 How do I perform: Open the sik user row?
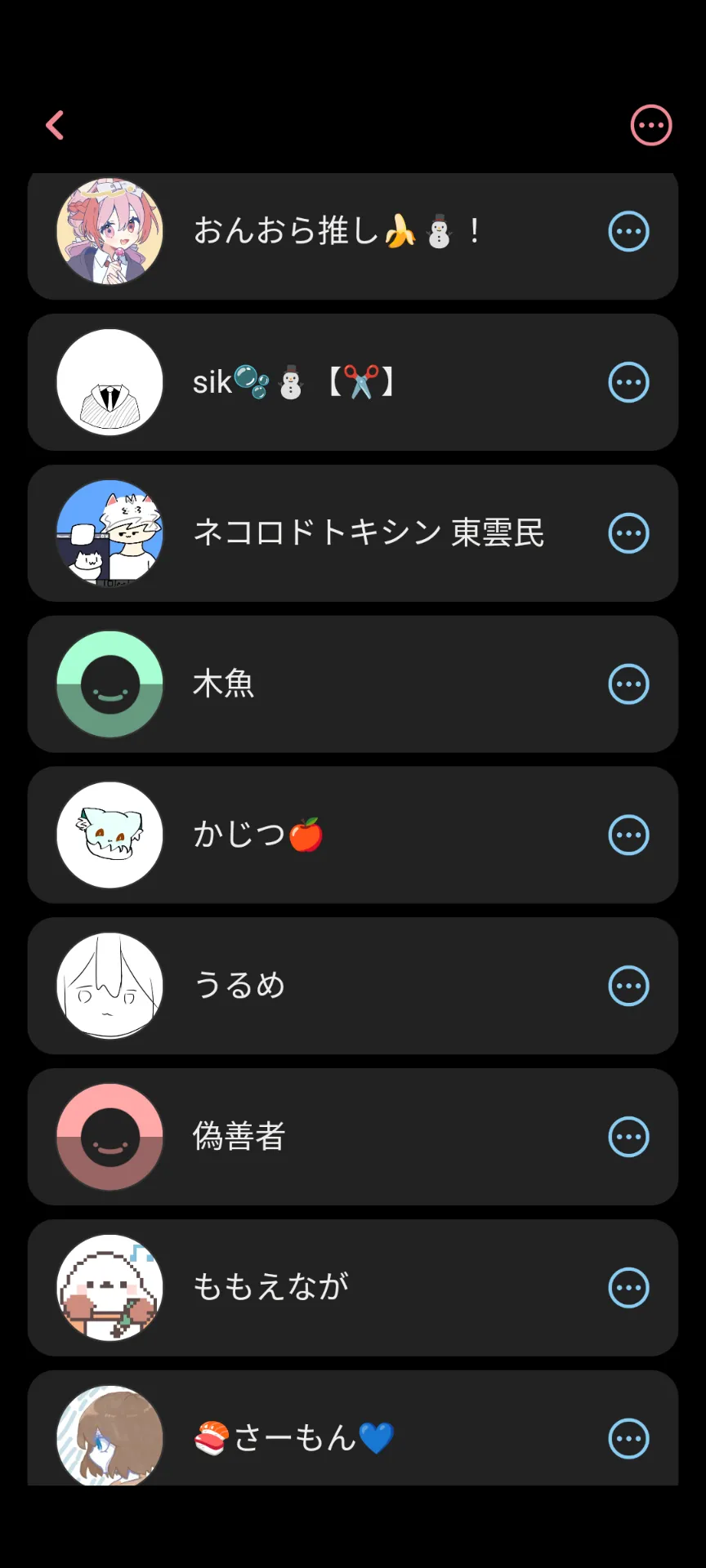(x=353, y=382)
